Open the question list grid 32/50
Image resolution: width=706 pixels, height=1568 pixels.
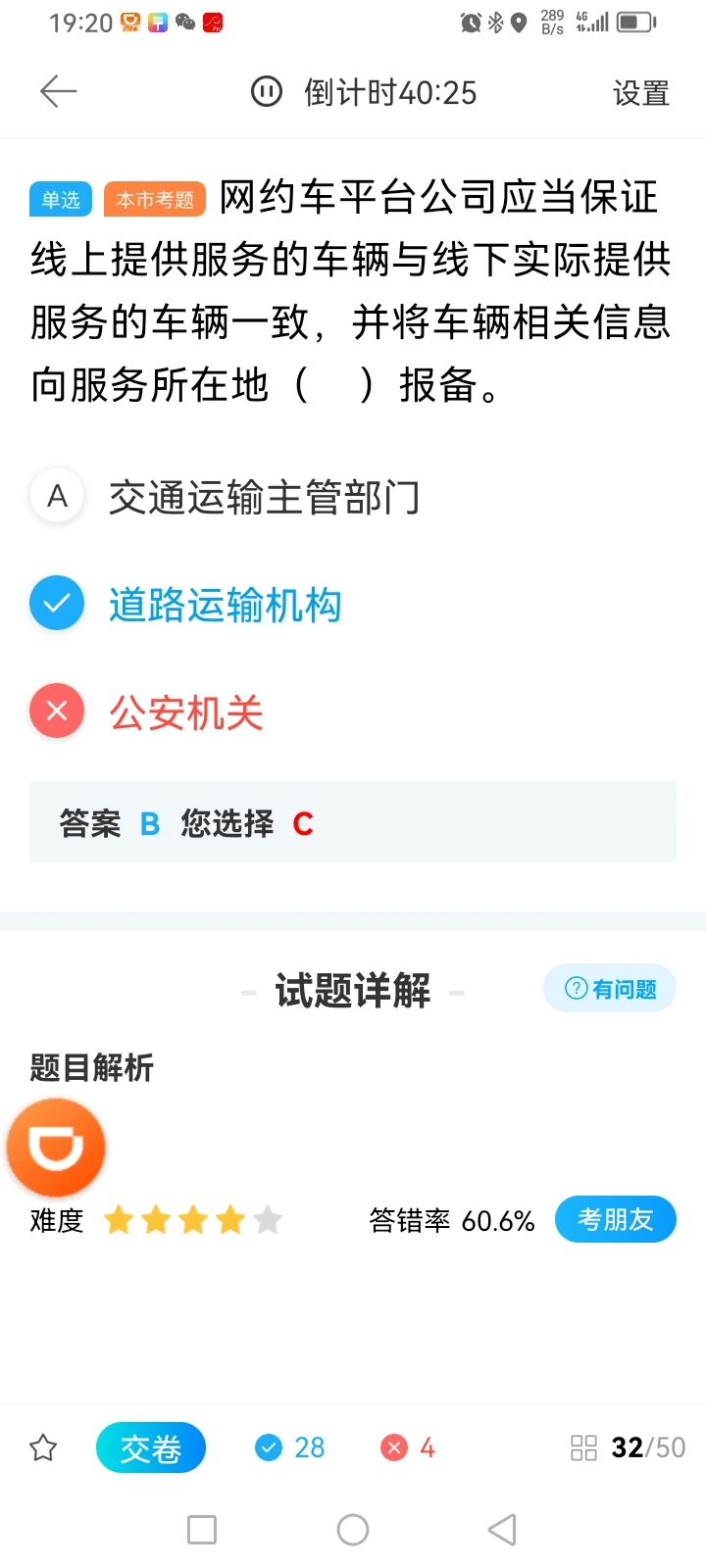click(628, 1447)
